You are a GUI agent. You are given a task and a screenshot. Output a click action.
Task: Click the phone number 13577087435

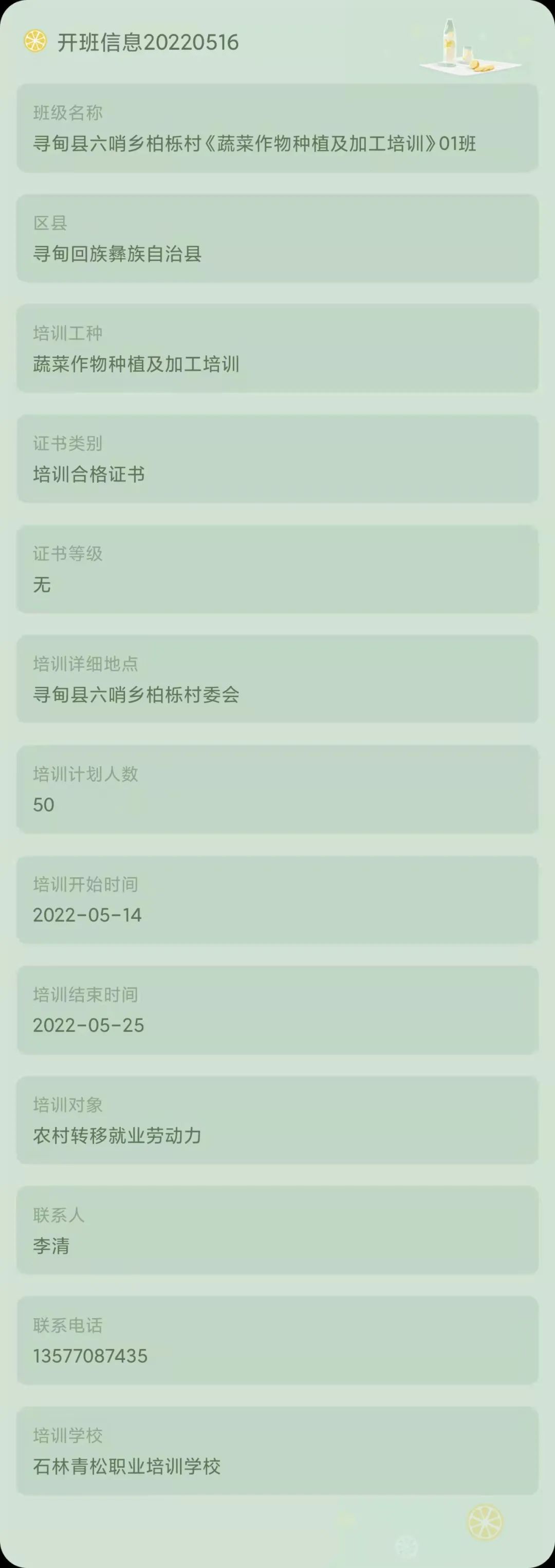[89, 1356]
